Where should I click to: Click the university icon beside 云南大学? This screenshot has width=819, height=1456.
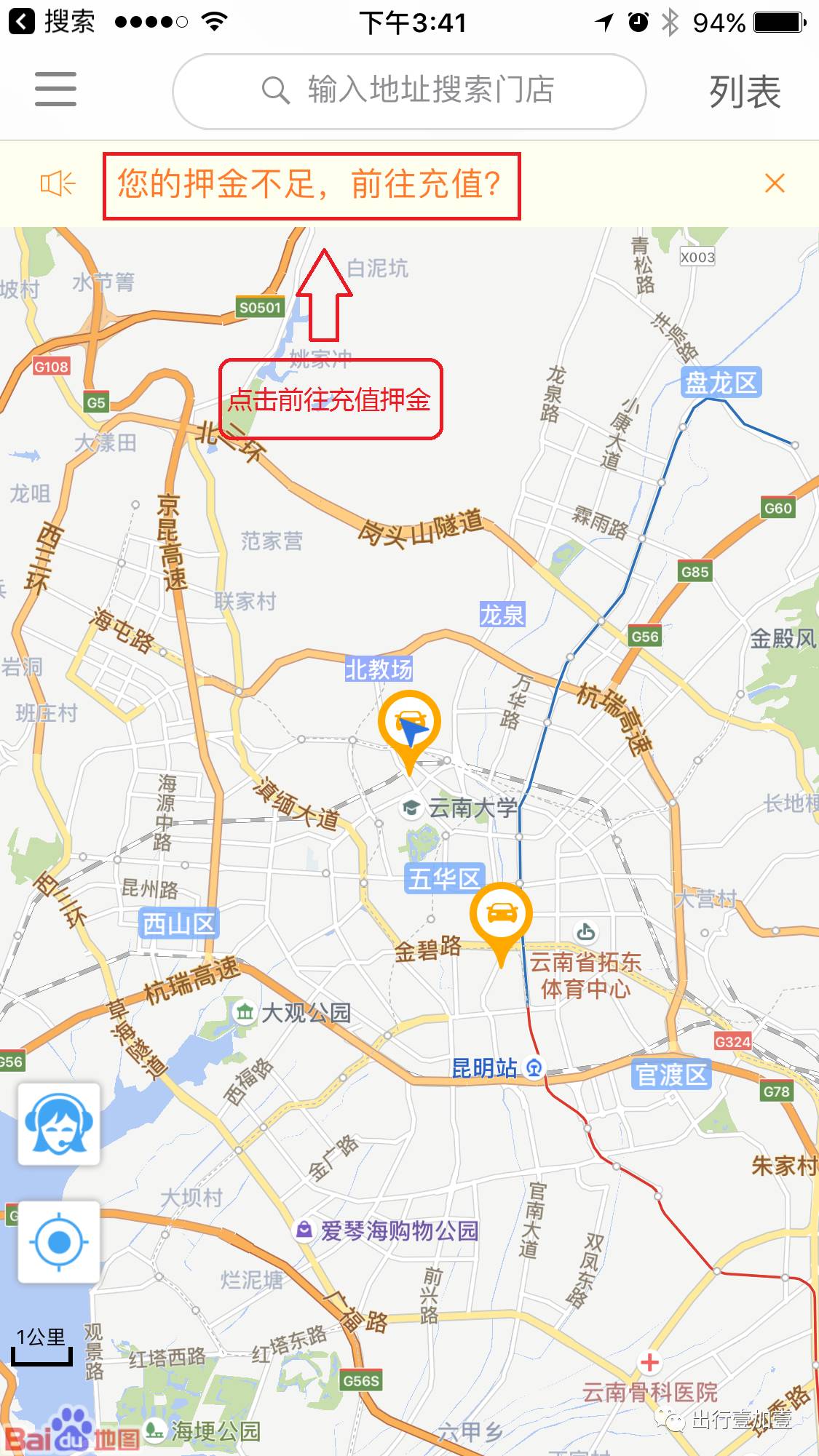[410, 806]
